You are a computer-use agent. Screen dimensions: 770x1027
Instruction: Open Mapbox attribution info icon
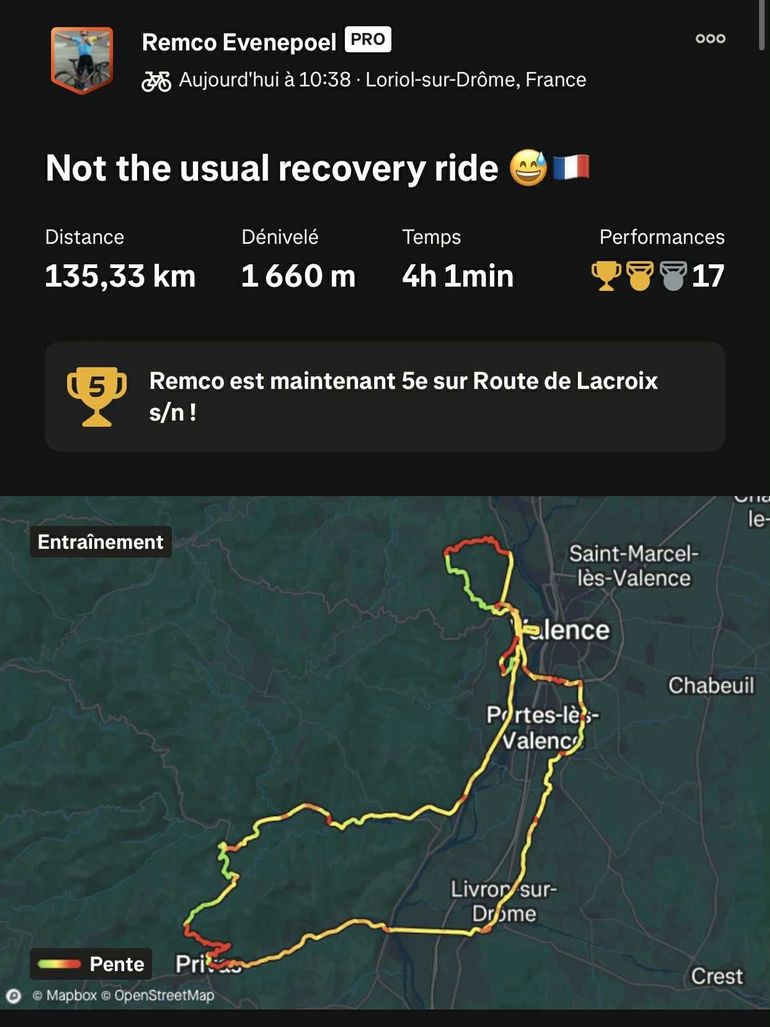[14, 995]
